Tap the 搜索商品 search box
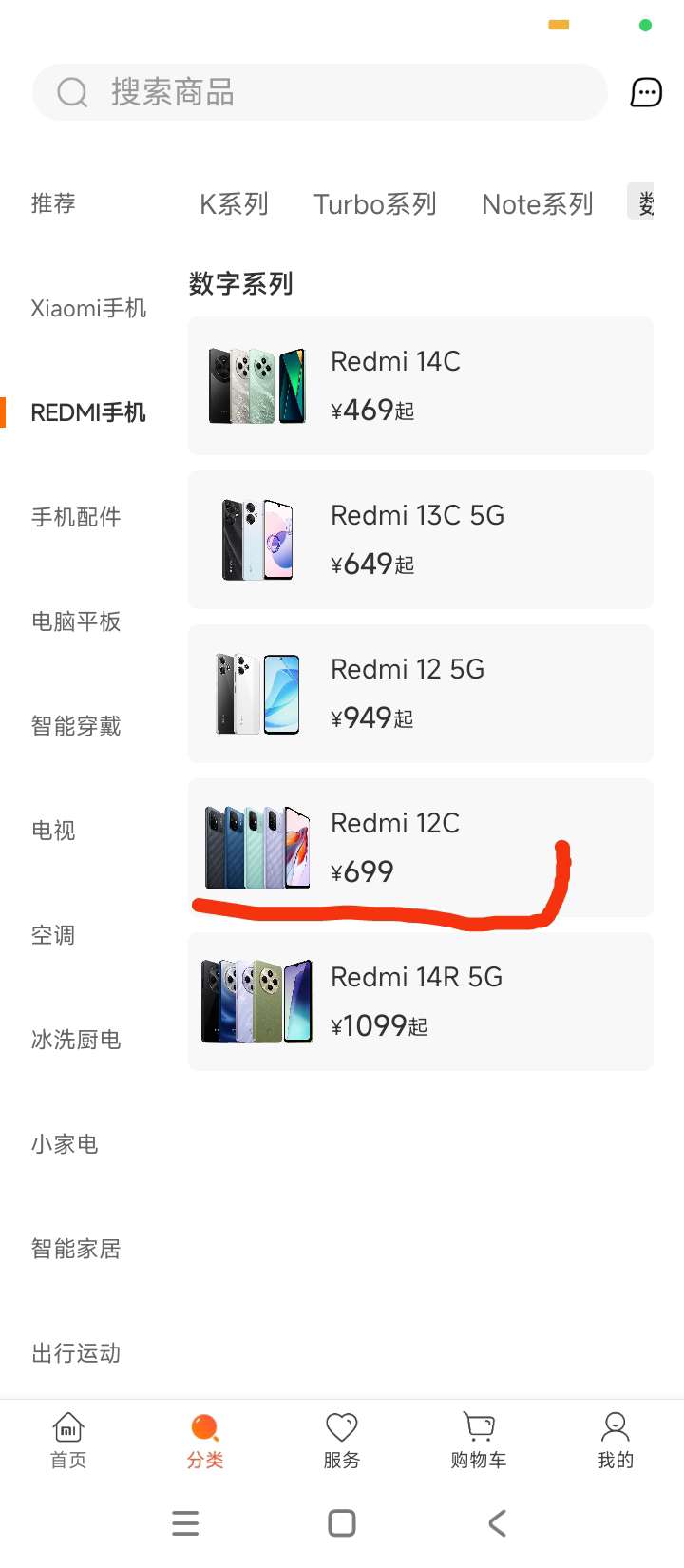684x1568 pixels. 319,92
